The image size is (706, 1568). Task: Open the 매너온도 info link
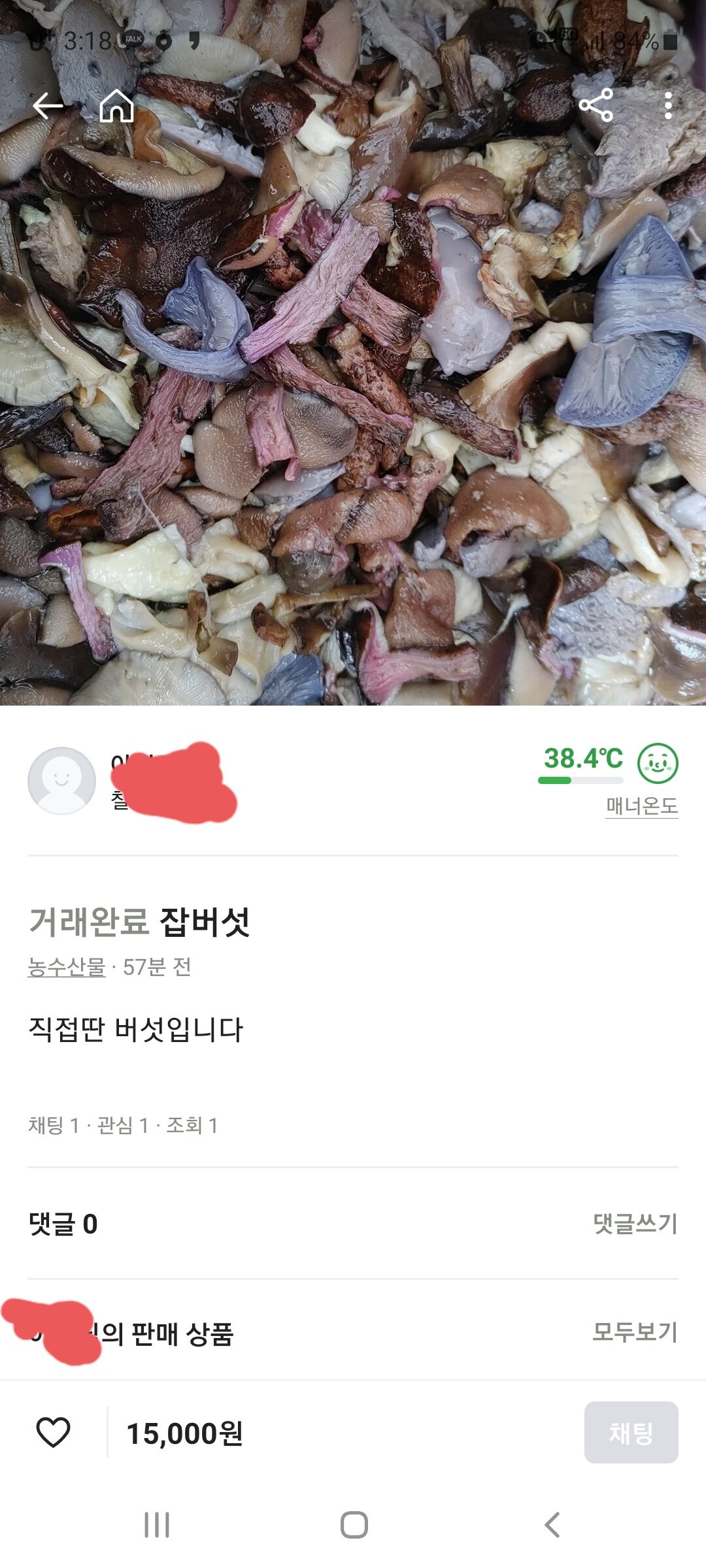(641, 806)
